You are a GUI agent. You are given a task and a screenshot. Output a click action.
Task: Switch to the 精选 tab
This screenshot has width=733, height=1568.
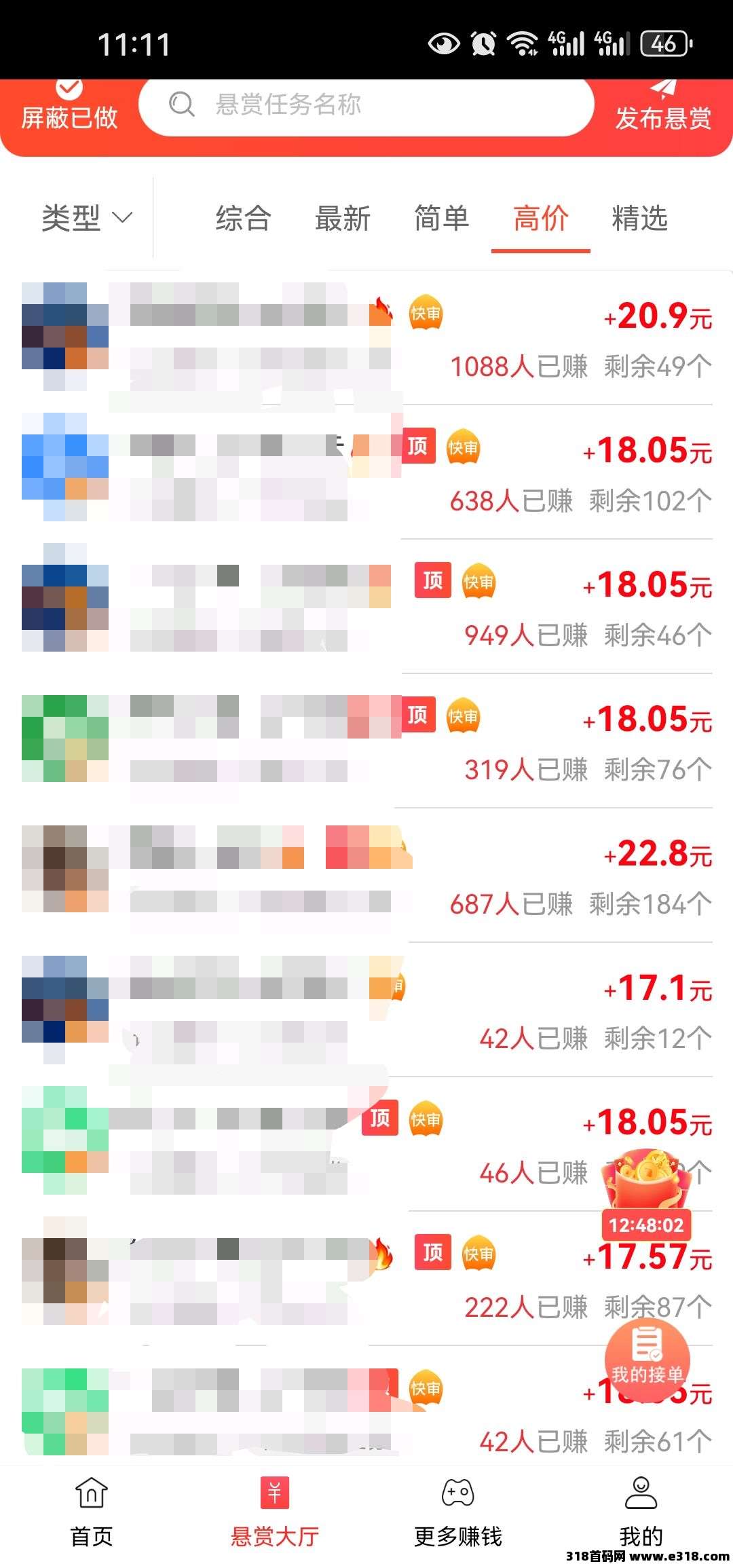pyautogui.click(x=639, y=219)
